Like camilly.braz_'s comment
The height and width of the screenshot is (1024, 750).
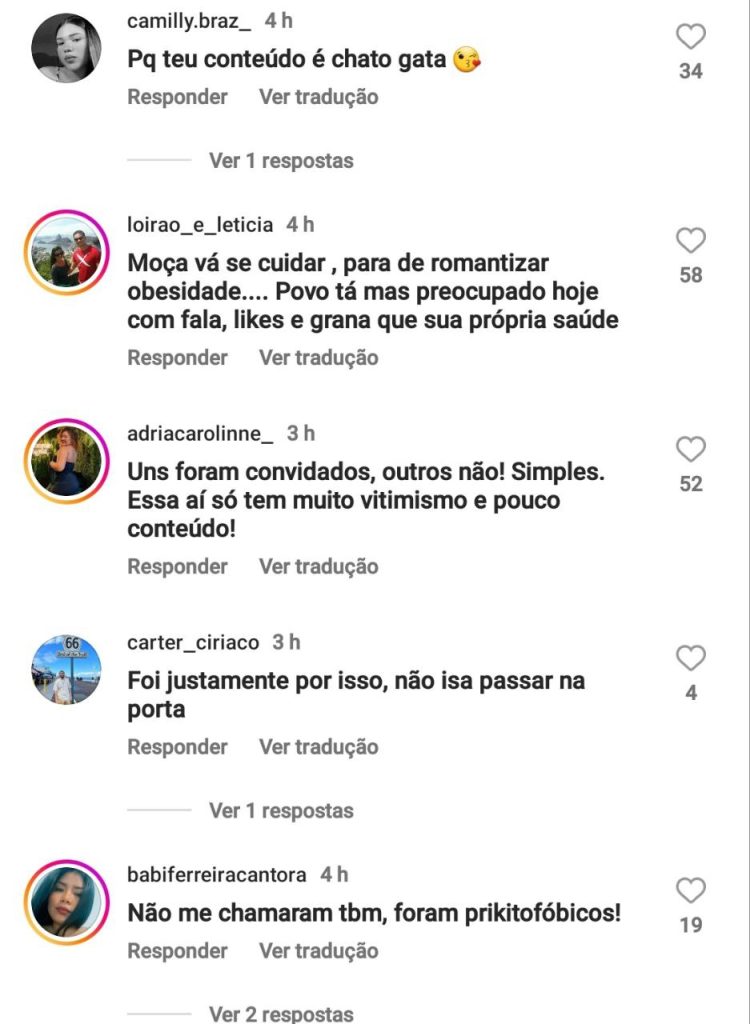[690, 38]
